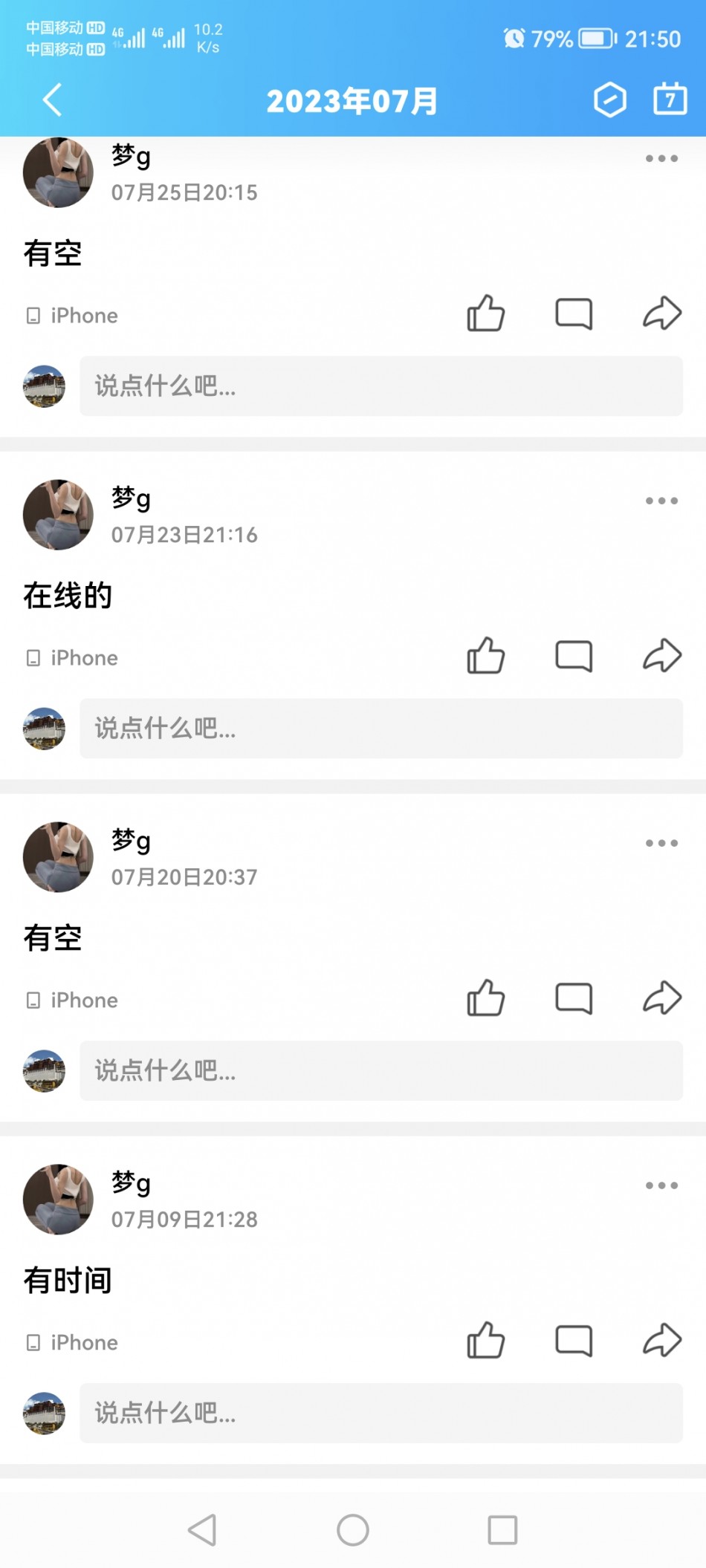Image resolution: width=706 pixels, height=1568 pixels.
Task: Open more options for 07月25日20:15 post
Action: tap(661, 158)
